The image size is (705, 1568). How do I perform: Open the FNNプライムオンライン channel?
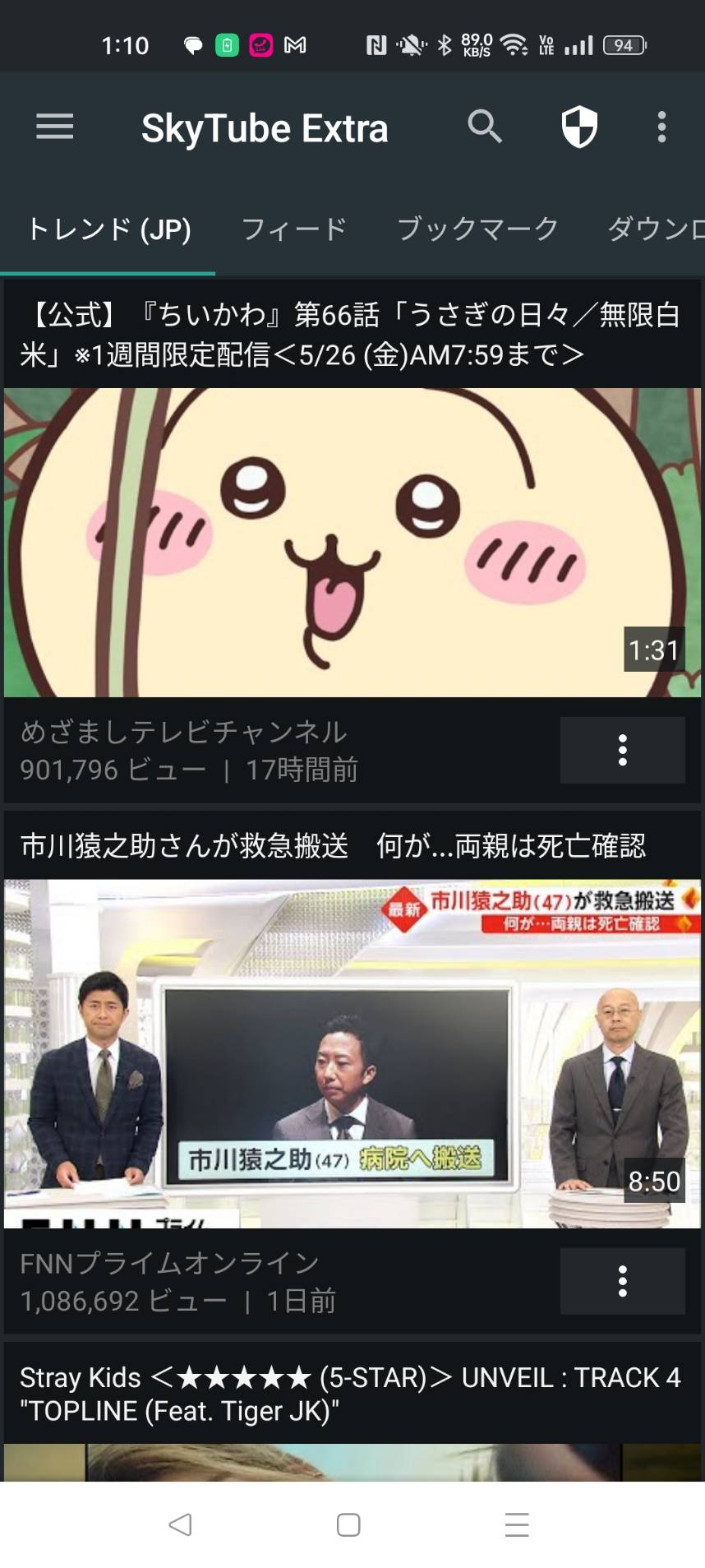169,1263
